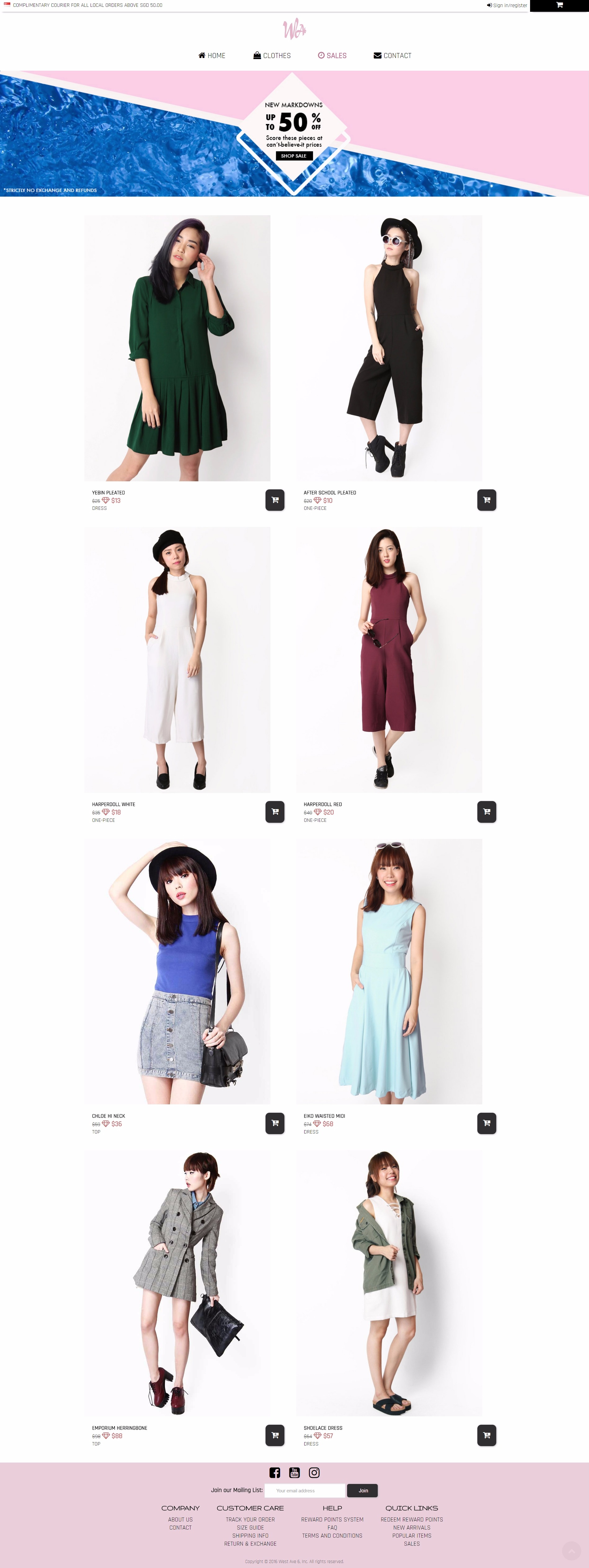Open the Instagram icon in the footer
This screenshot has width=589, height=1568.
tap(314, 1472)
